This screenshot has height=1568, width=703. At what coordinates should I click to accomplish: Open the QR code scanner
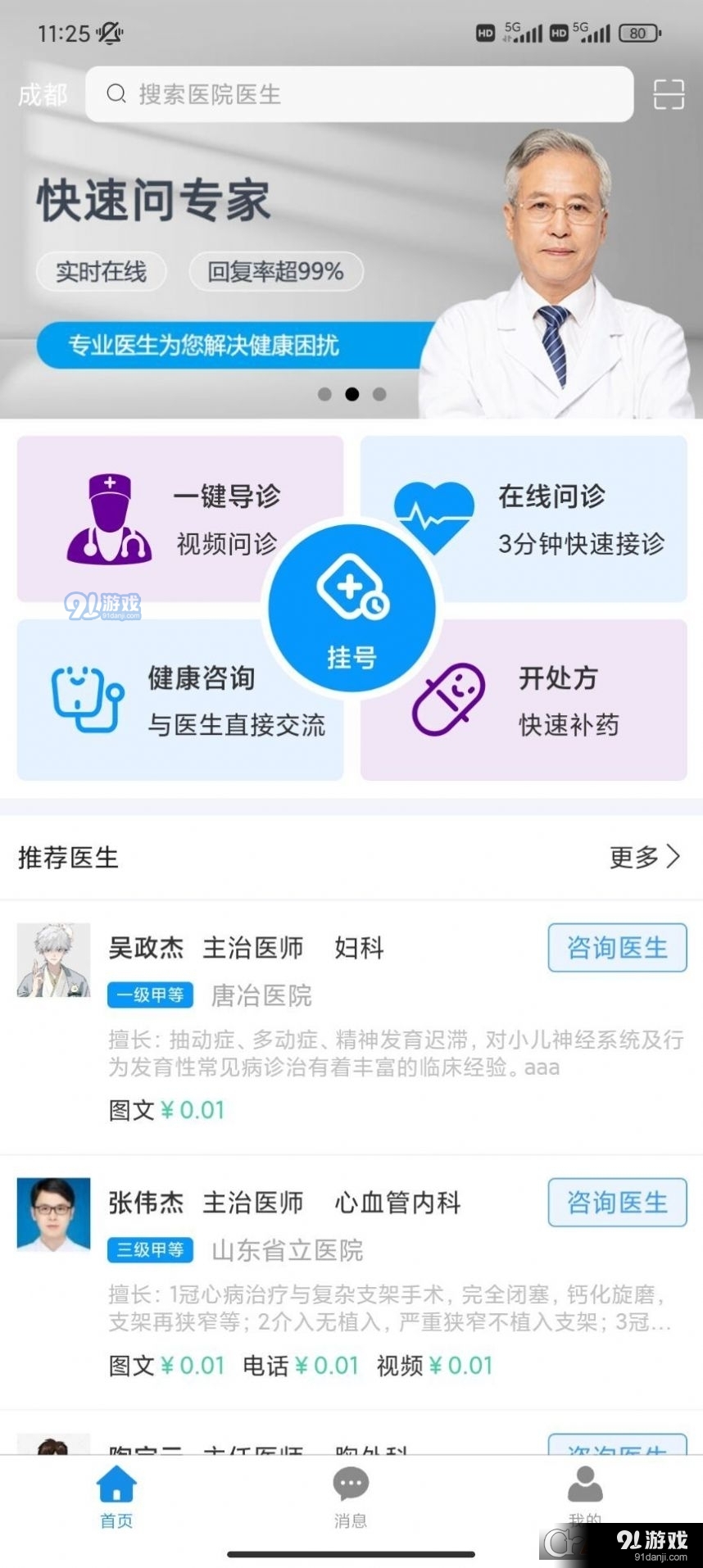click(x=670, y=94)
